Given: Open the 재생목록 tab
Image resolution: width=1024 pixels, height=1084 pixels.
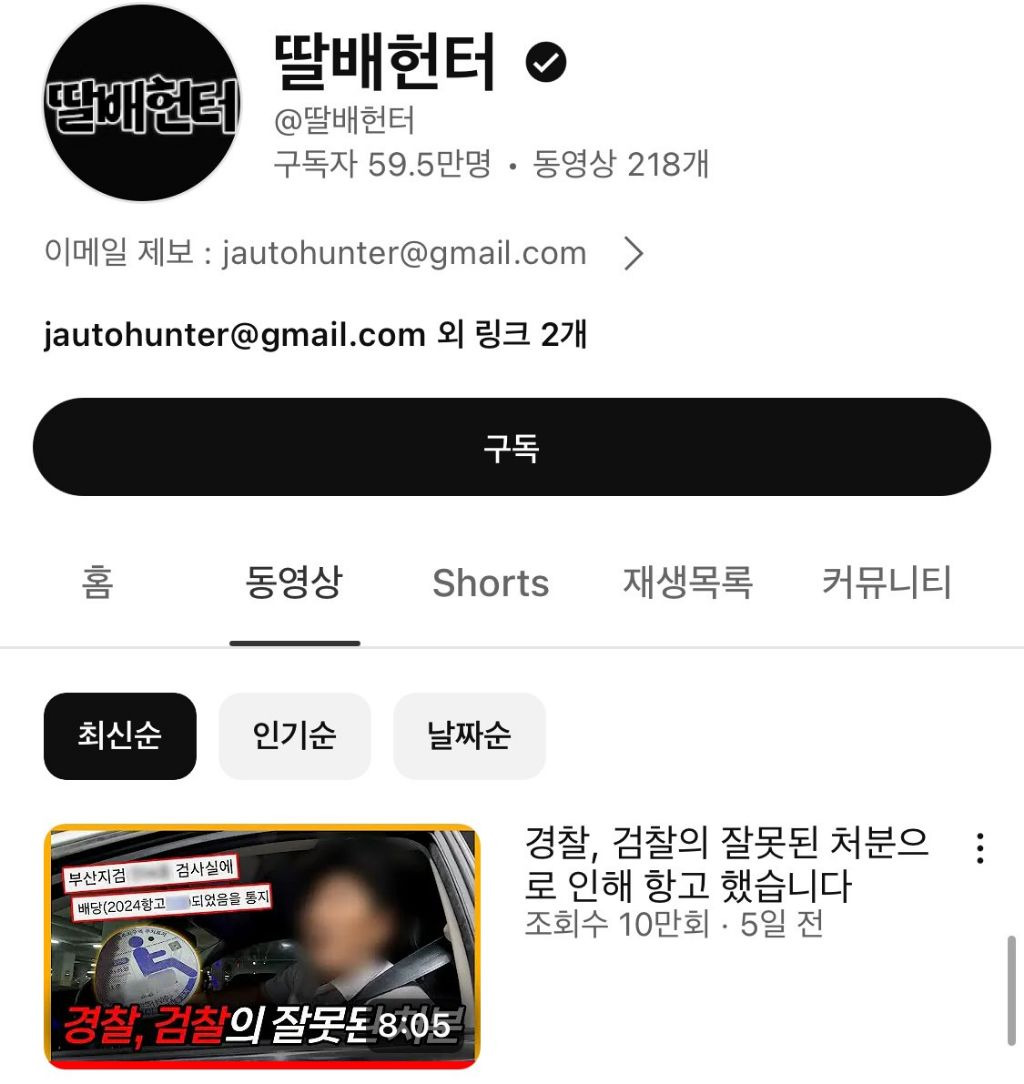Looking at the screenshot, I should (x=688, y=582).
